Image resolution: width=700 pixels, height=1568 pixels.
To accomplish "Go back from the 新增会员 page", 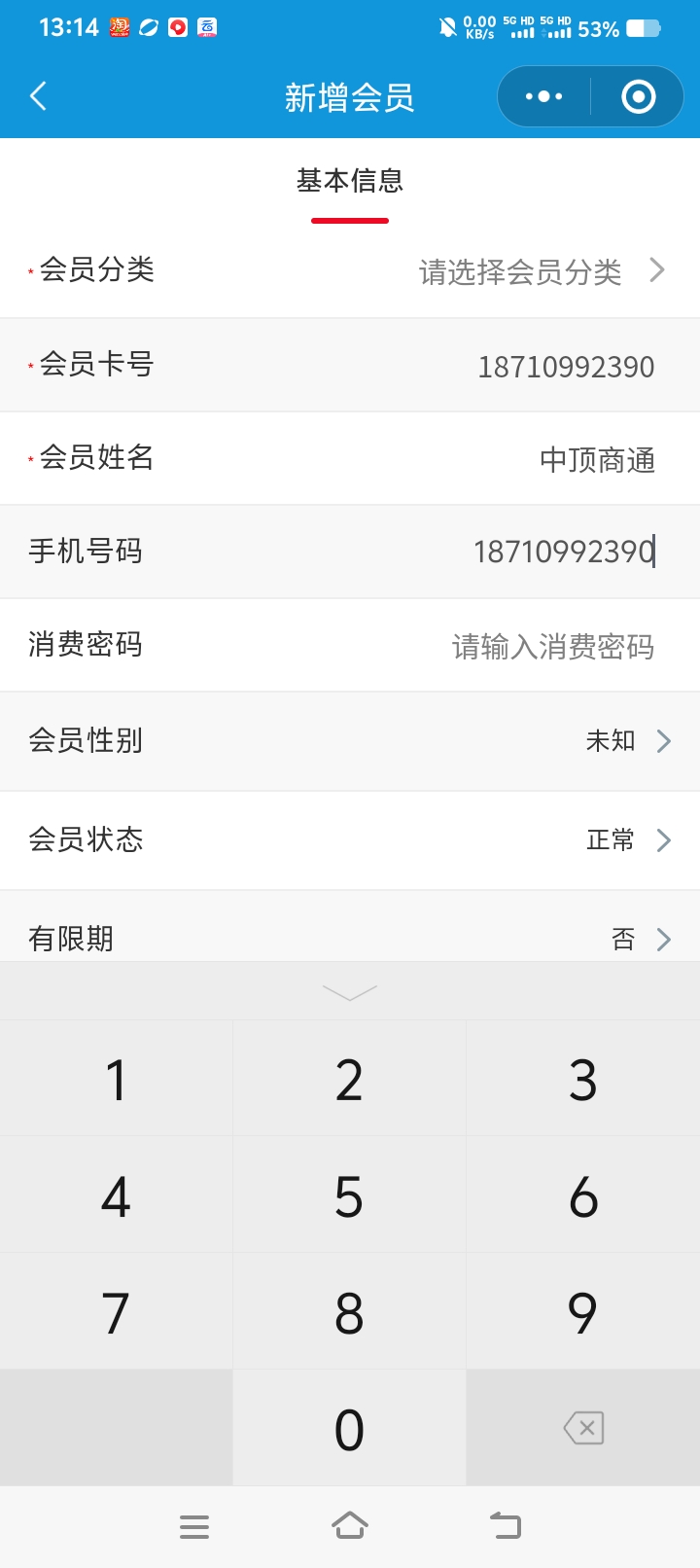I will [x=39, y=96].
